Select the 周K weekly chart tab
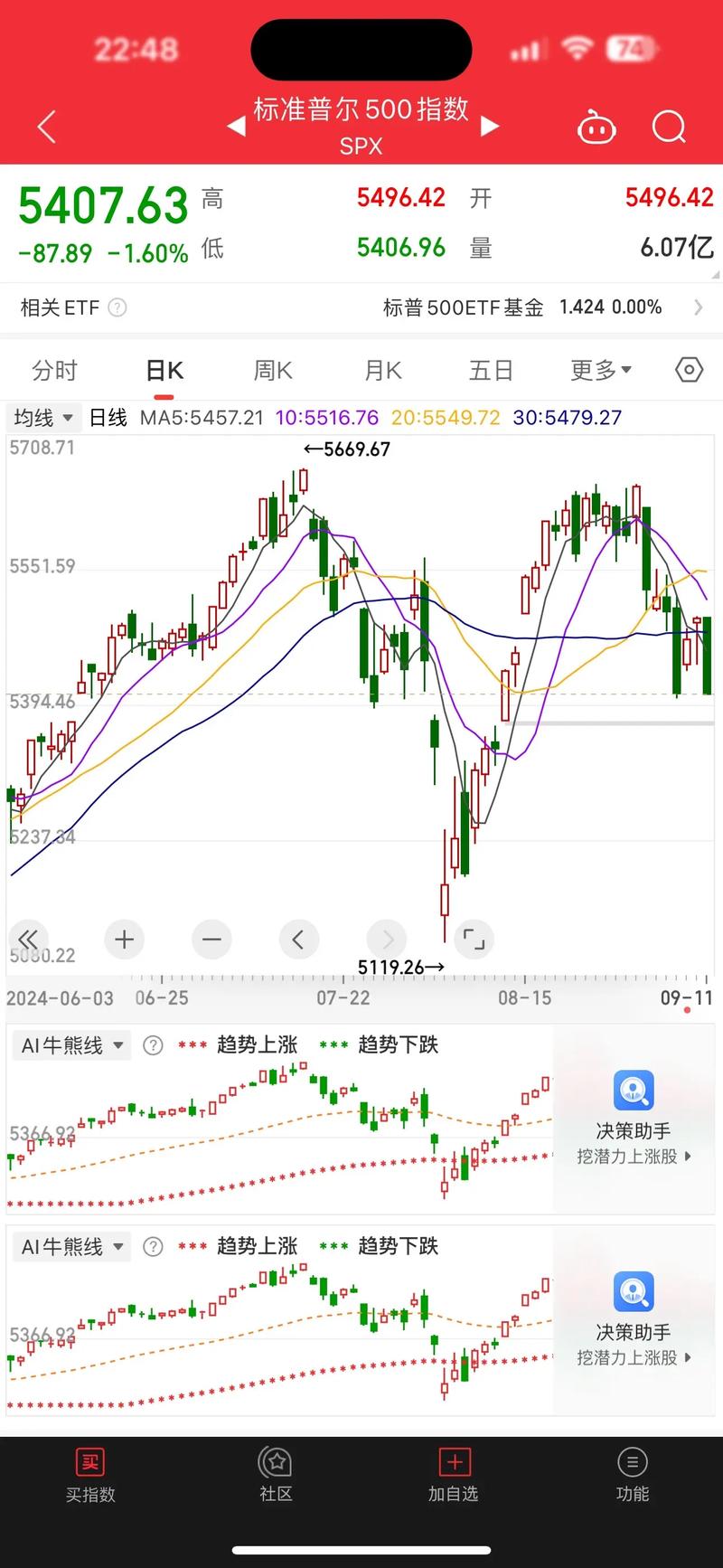 (x=273, y=371)
